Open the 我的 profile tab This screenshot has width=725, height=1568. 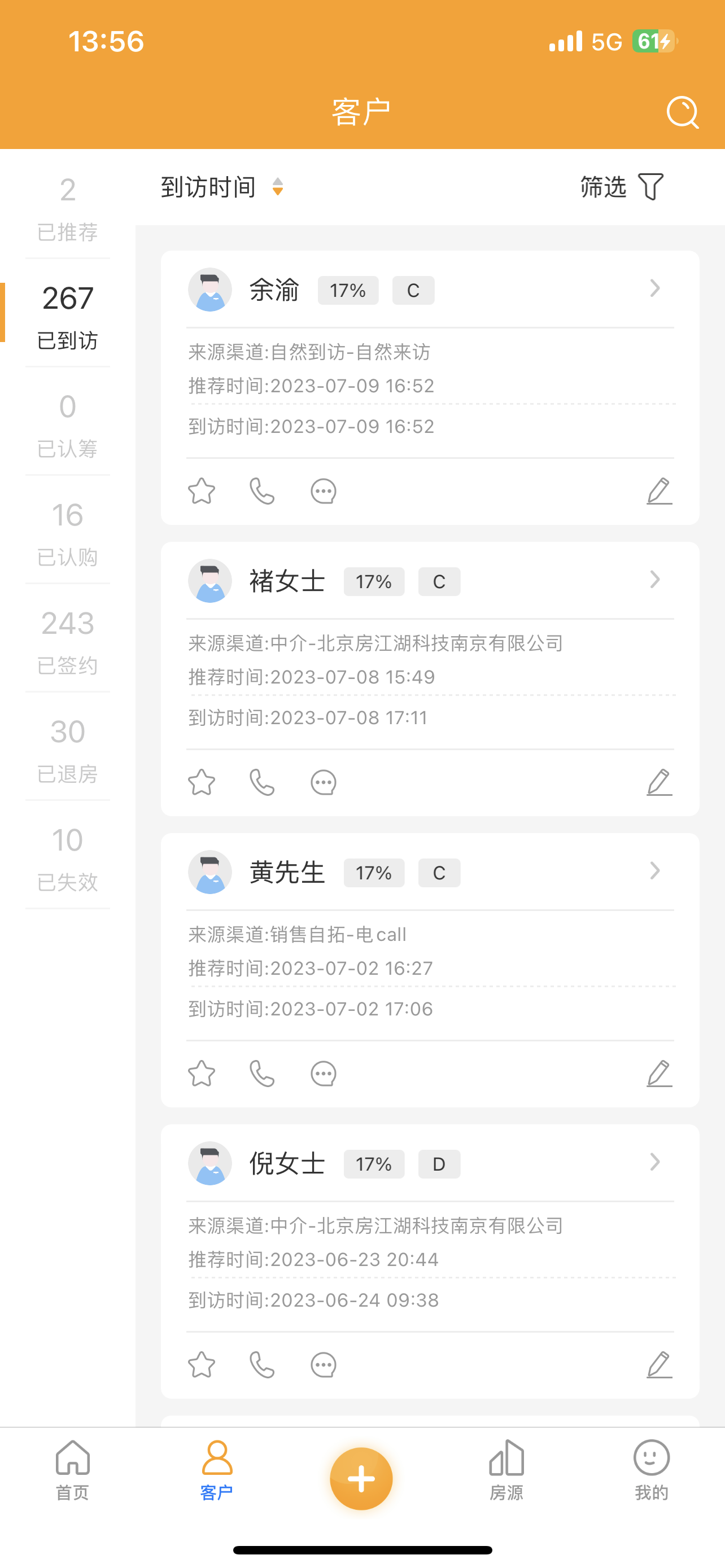652,1469
